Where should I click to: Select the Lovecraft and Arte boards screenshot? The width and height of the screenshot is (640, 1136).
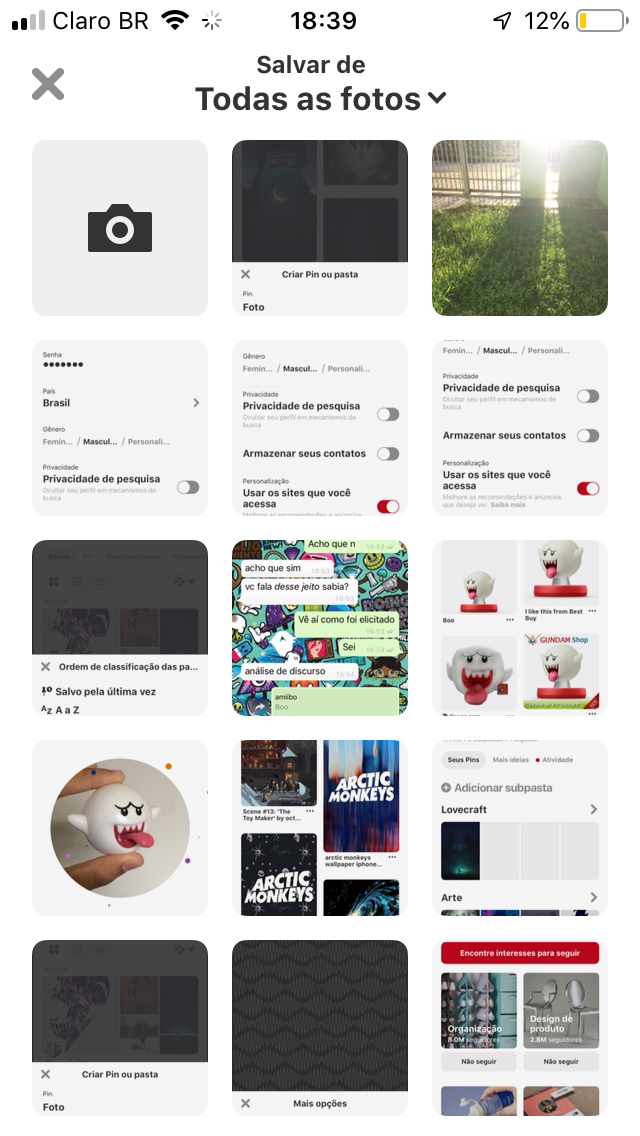coord(520,827)
